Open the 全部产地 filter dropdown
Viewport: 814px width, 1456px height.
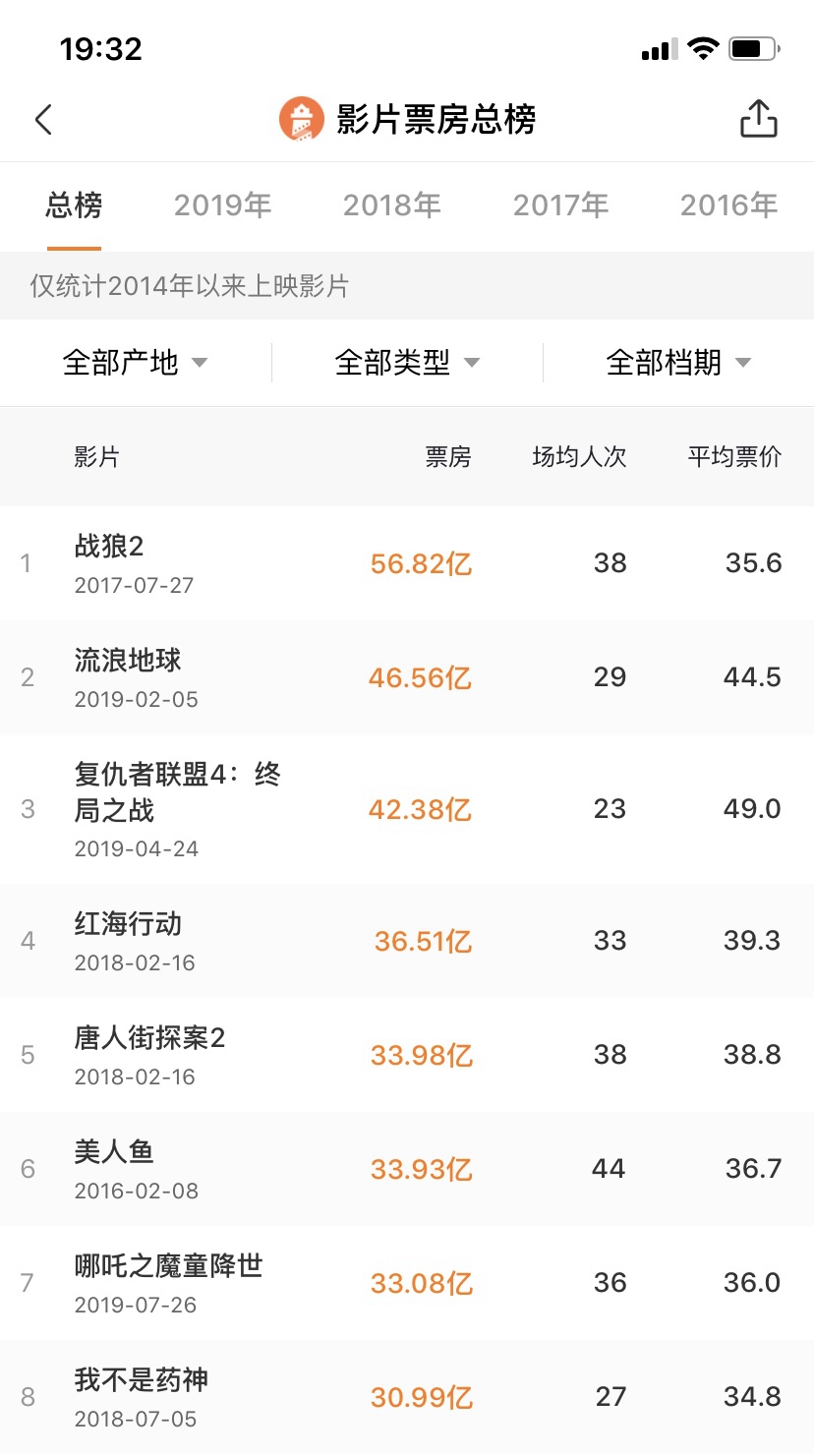pyautogui.click(x=138, y=362)
